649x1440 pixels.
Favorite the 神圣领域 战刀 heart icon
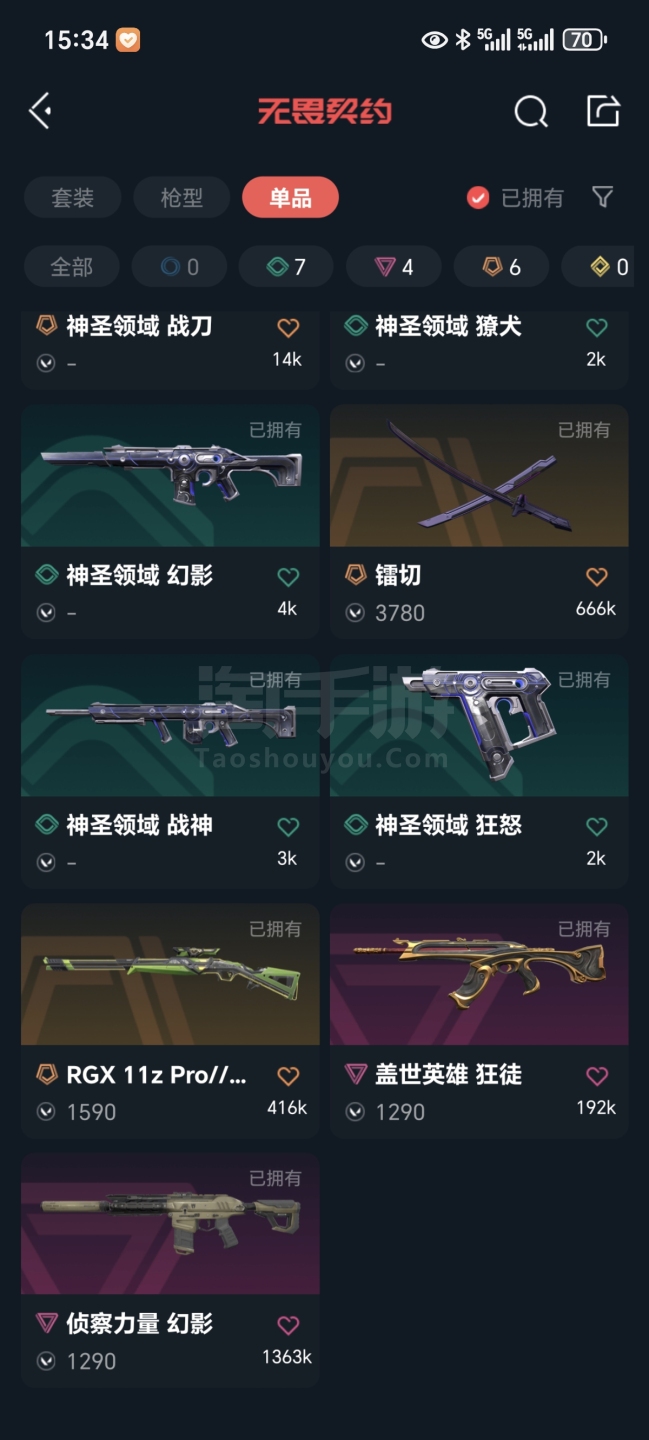tap(288, 328)
